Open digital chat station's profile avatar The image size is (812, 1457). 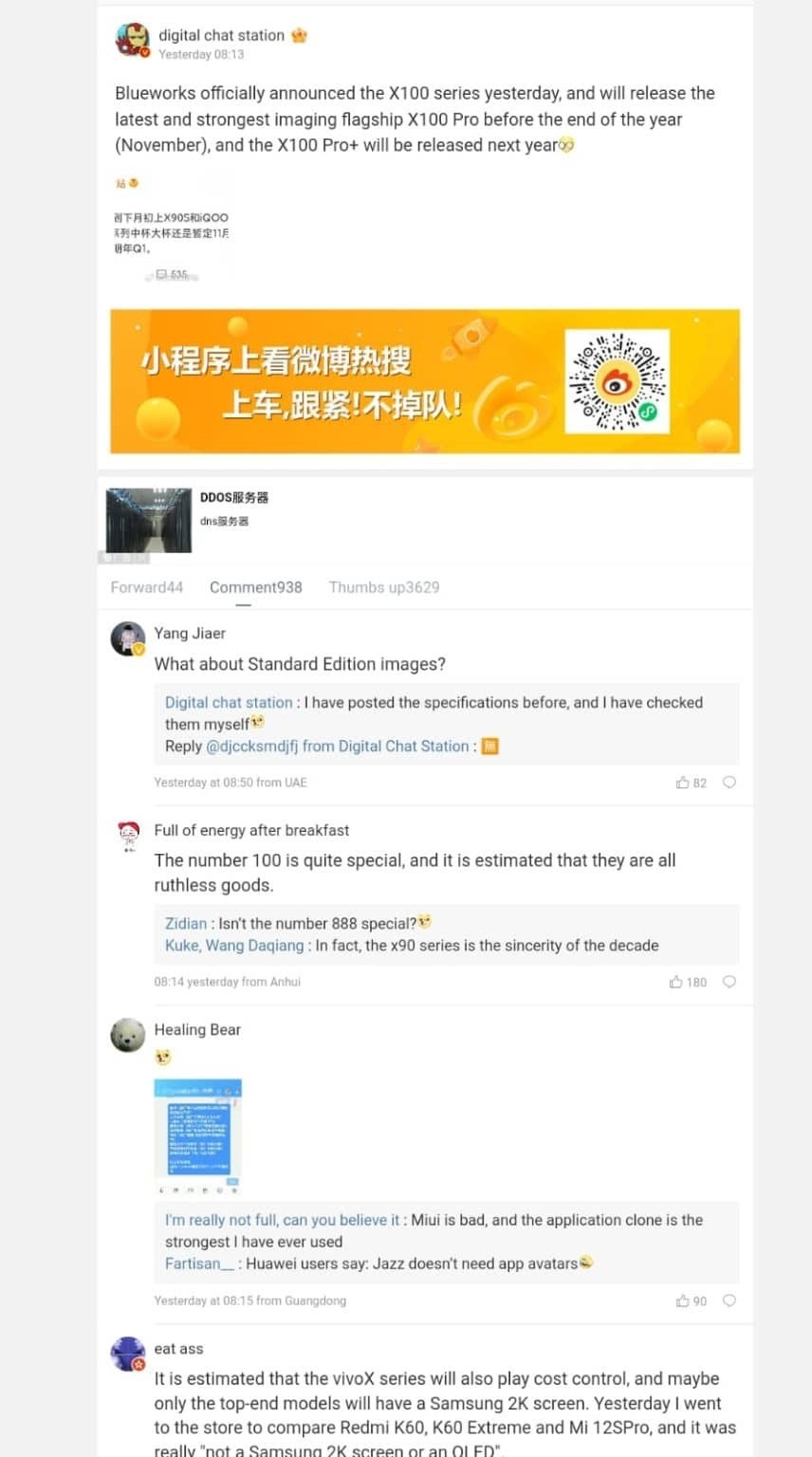coord(132,41)
